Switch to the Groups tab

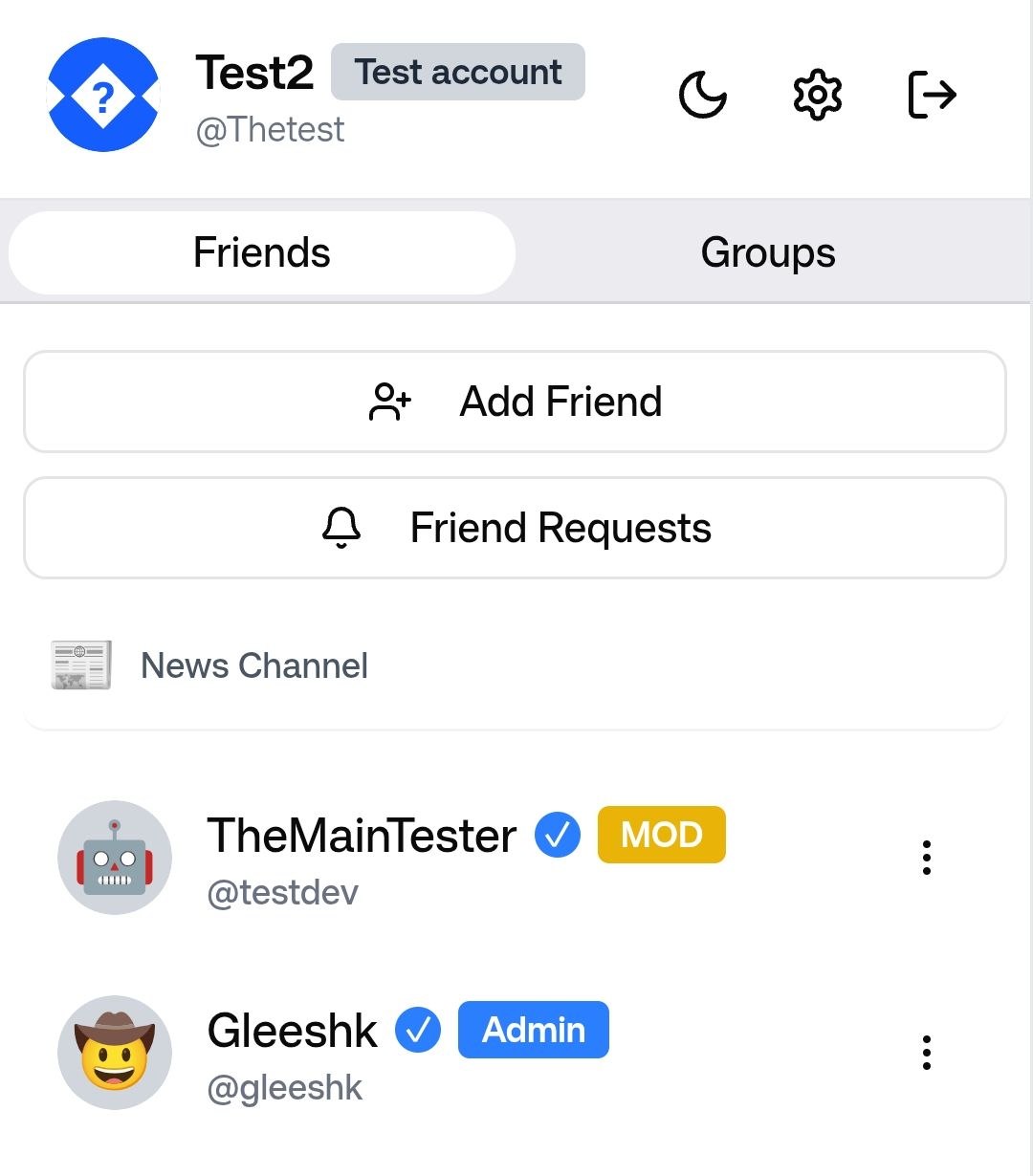coord(768,253)
